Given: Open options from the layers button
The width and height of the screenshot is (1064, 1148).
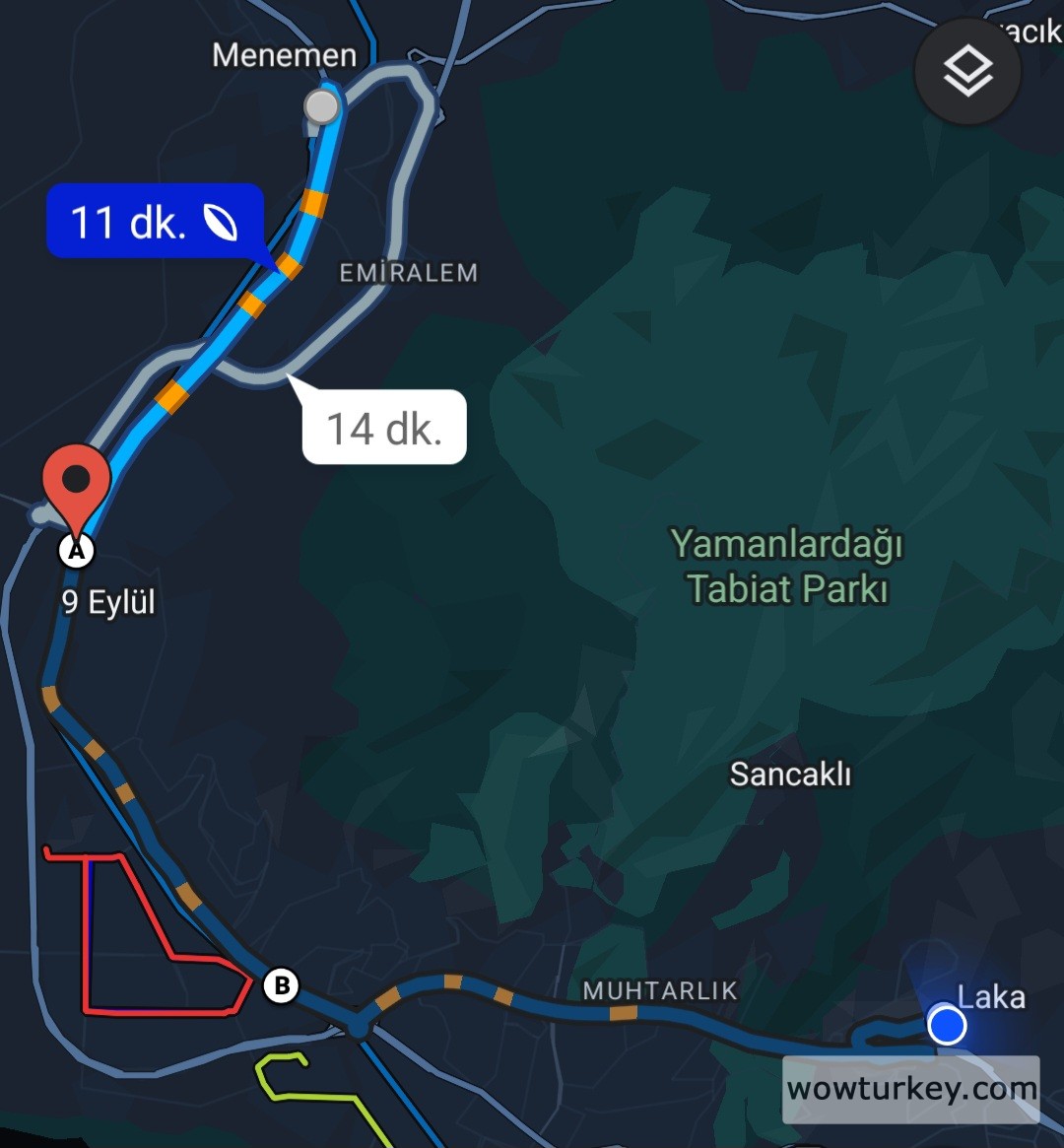Looking at the screenshot, I should [x=966, y=70].
